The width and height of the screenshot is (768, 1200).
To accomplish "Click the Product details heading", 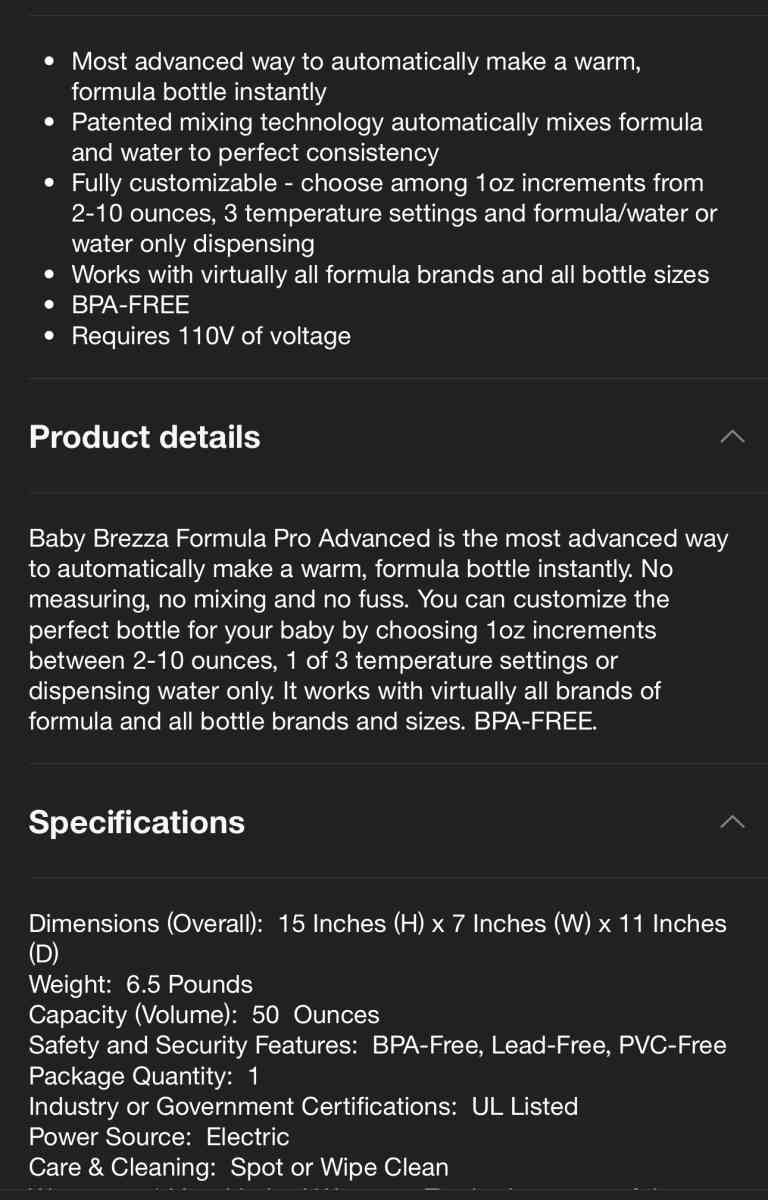I will click(x=144, y=436).
